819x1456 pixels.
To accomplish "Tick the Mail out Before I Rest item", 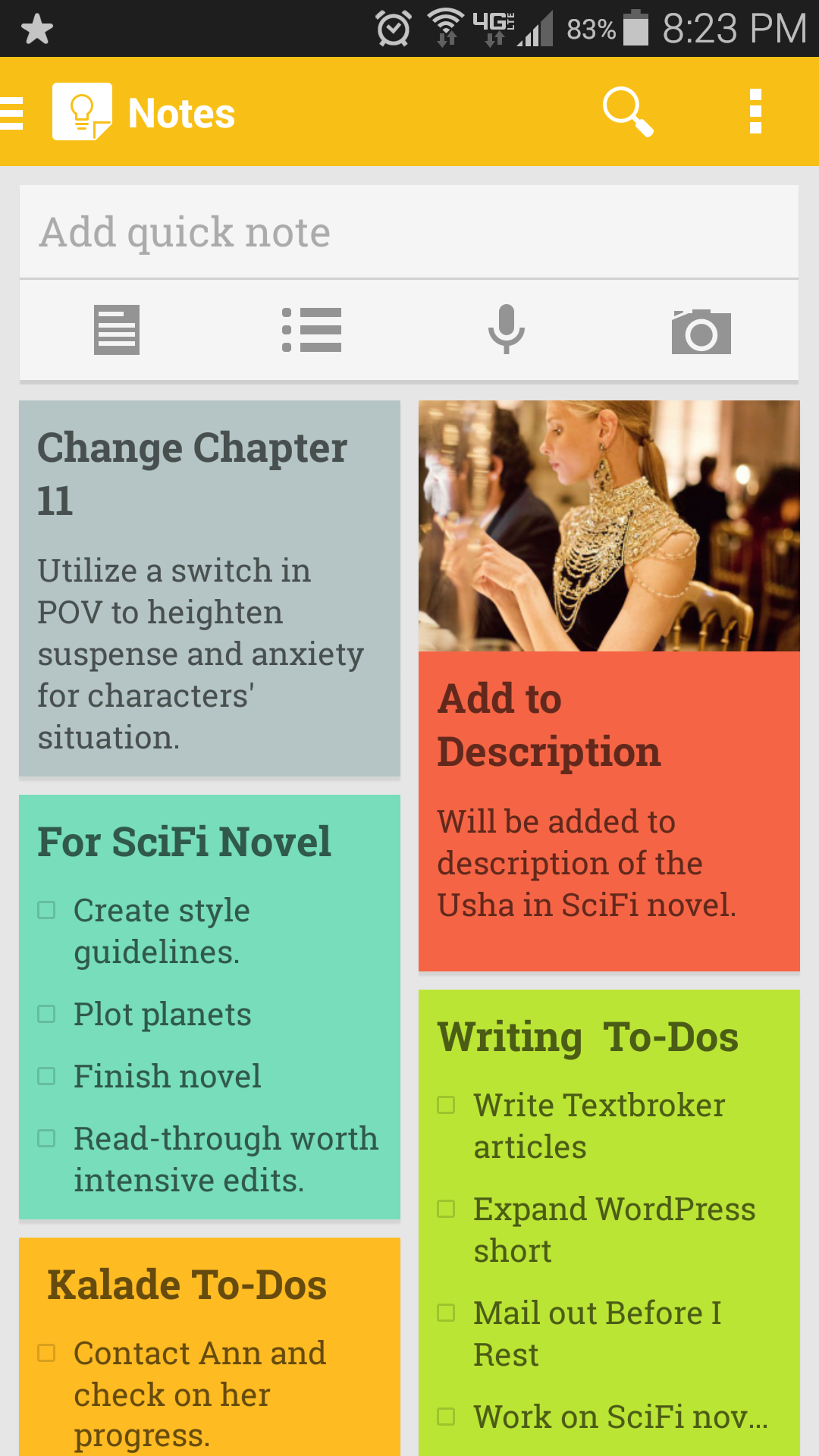I will pyautogui.click(x=447, y=1313).
